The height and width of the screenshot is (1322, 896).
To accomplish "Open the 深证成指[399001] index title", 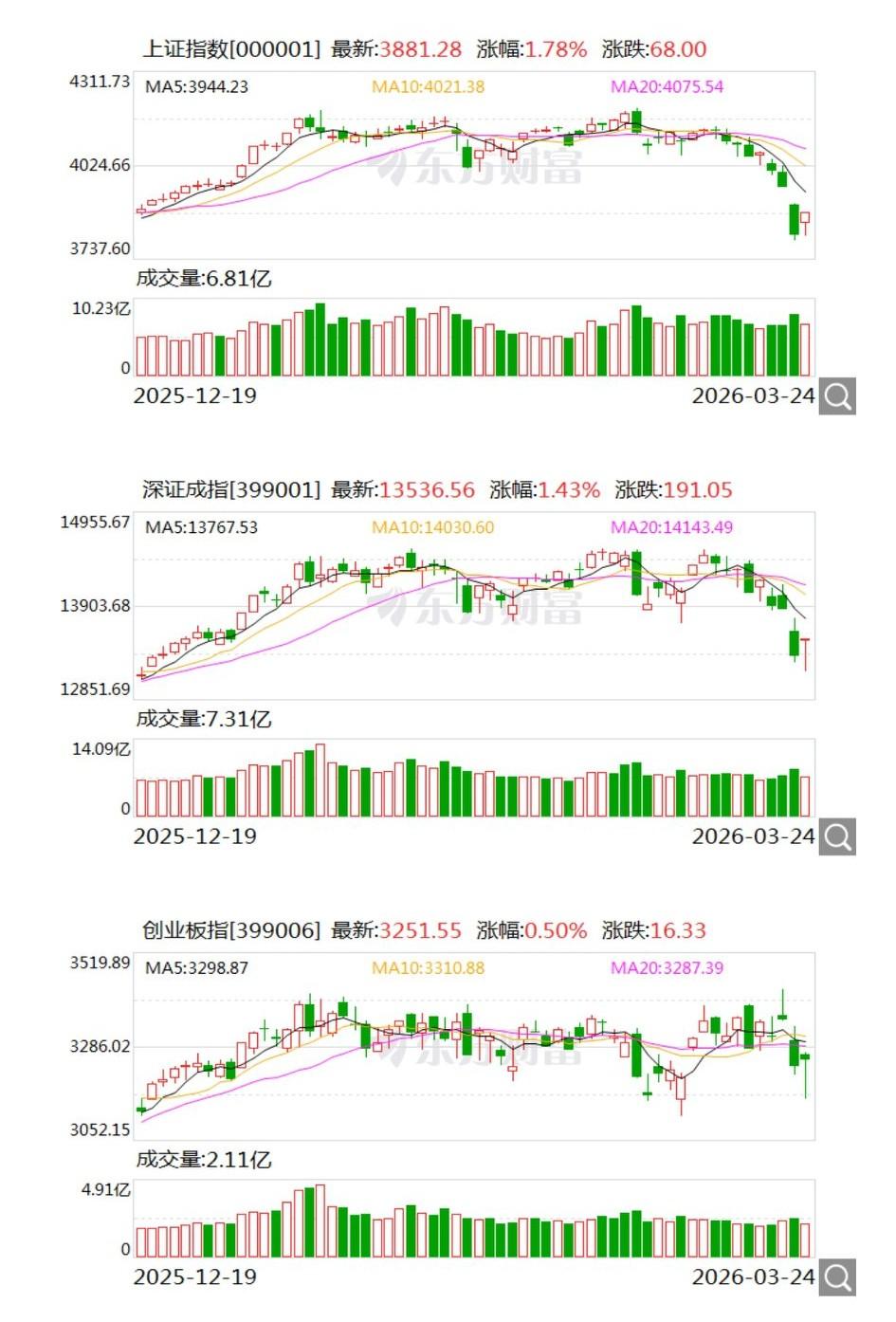I will [230, 487].
